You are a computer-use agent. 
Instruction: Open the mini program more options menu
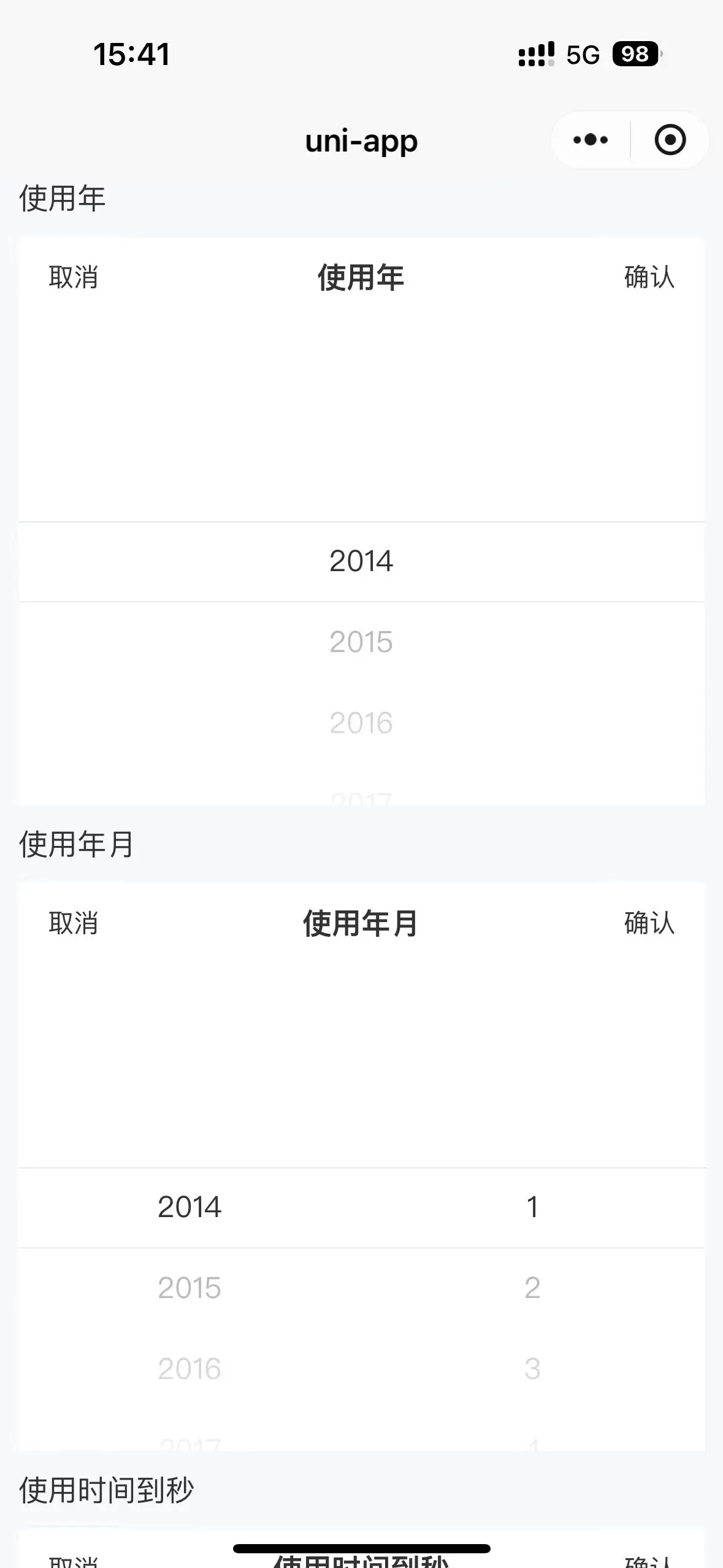(x=590, y=140)
